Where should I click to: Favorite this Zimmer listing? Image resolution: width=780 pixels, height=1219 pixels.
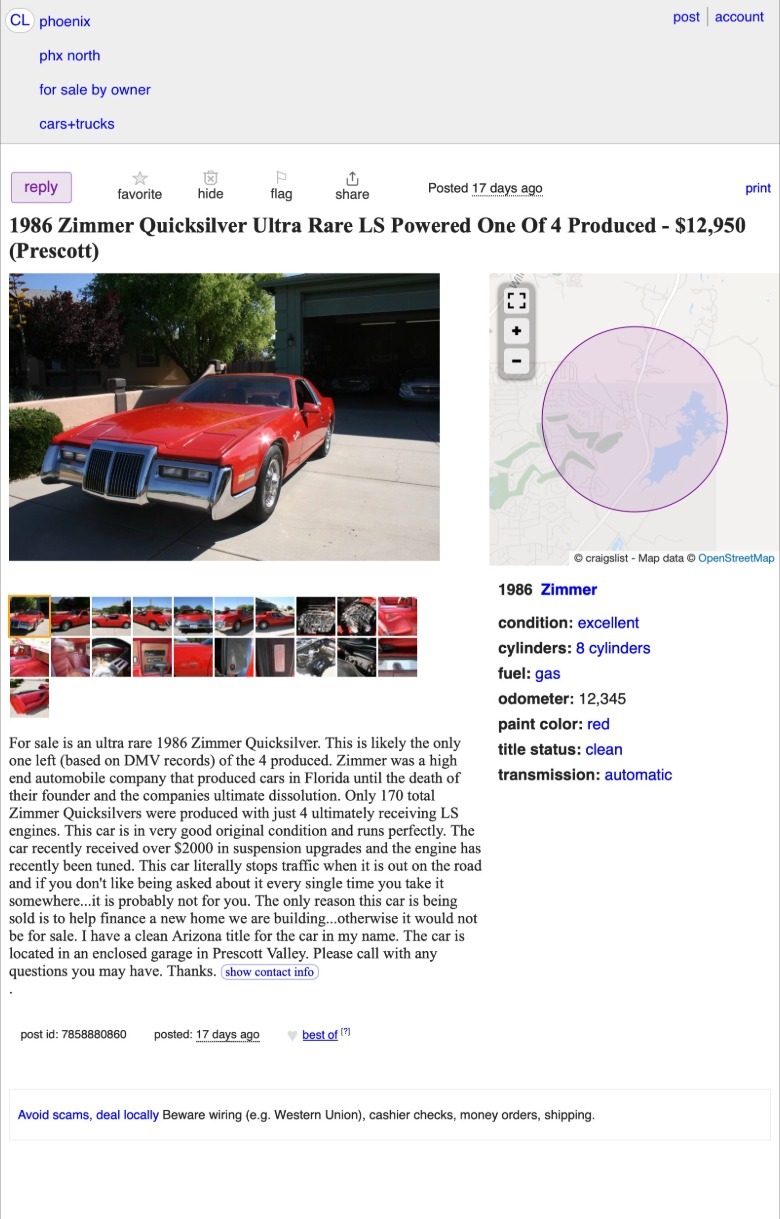[x=139, y=186]
